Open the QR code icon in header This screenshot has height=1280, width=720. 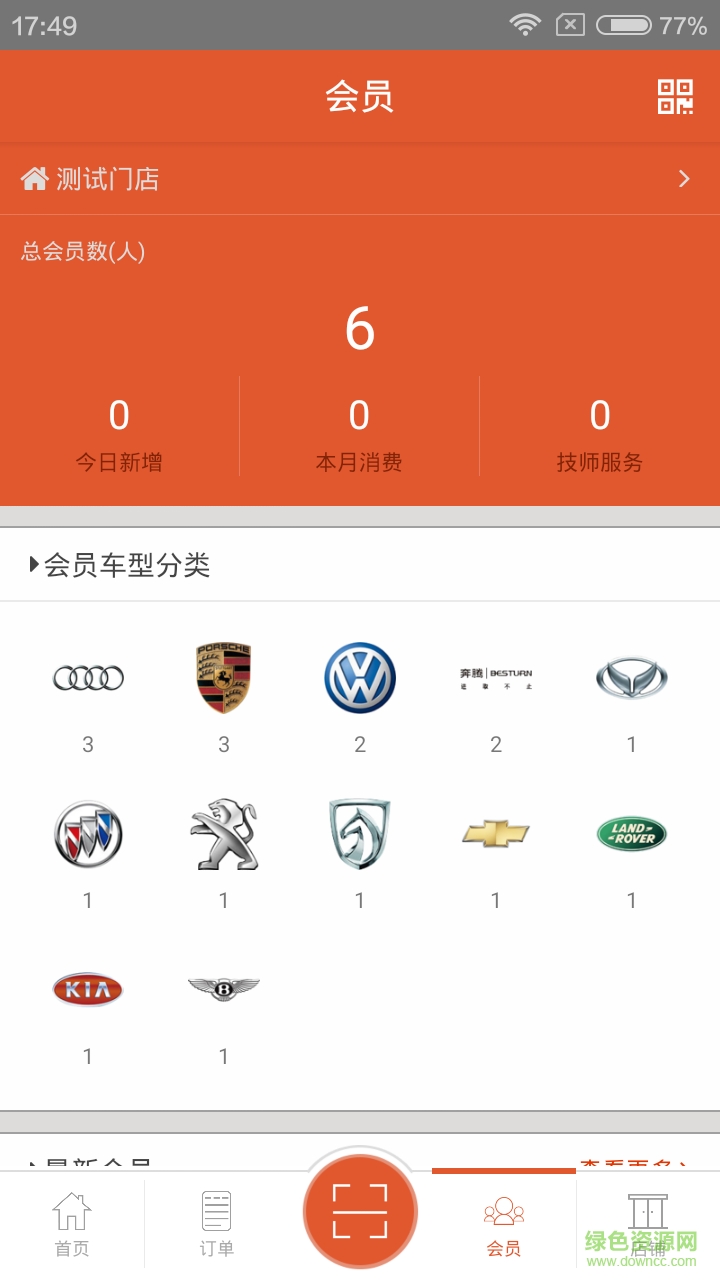(x=675, y=97)
